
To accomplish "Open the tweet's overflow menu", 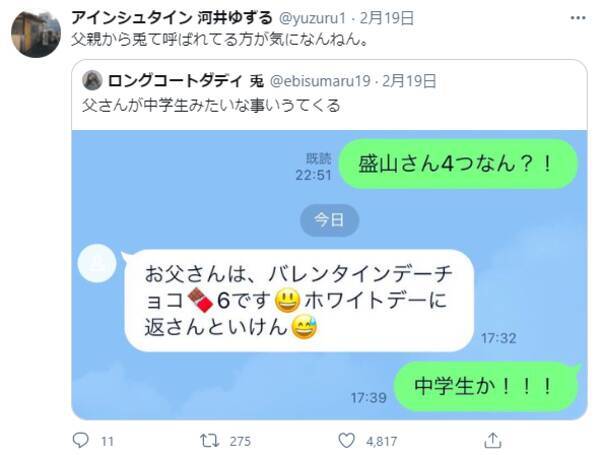I will pyautogui.click(x=576, y=19).
